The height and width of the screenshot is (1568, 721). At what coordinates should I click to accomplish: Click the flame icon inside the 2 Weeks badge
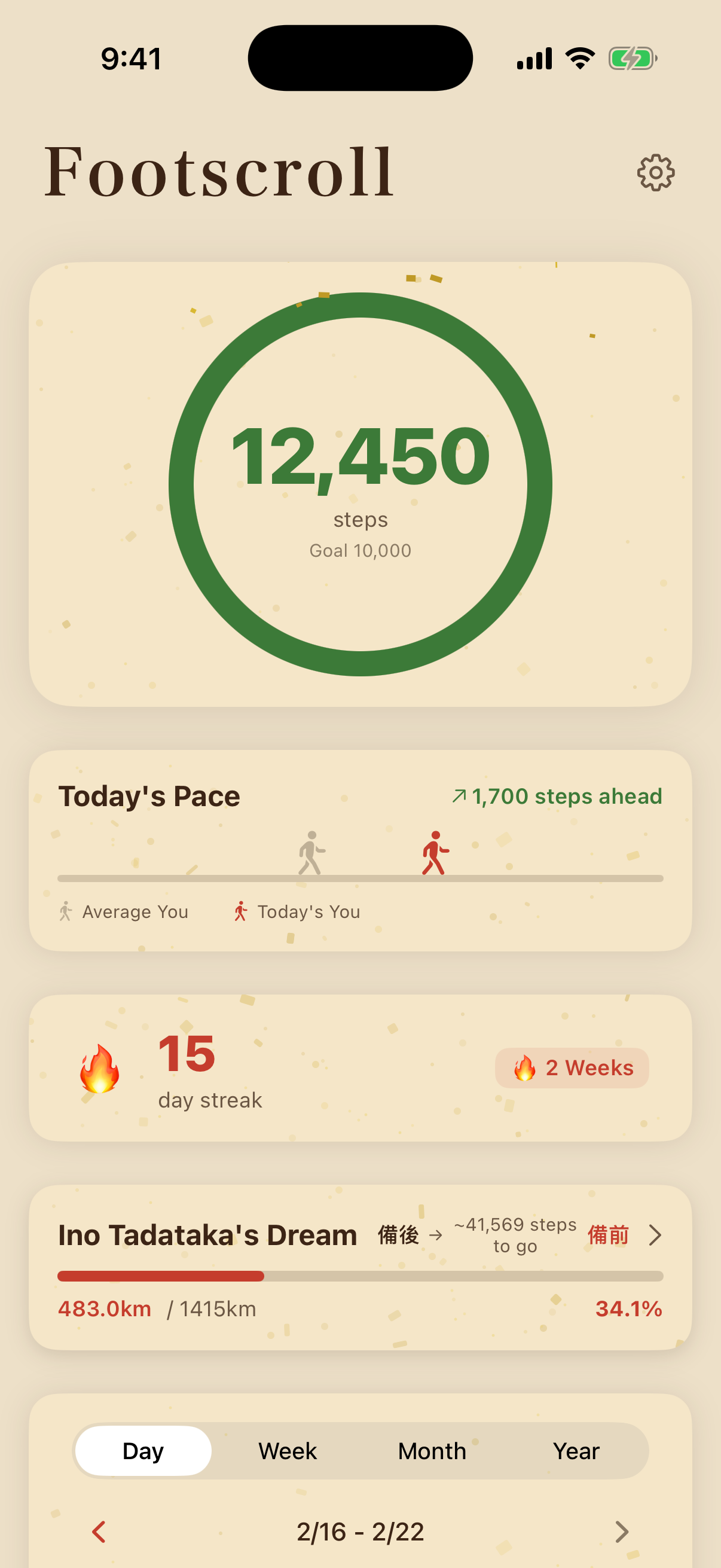pos(524,1067)
